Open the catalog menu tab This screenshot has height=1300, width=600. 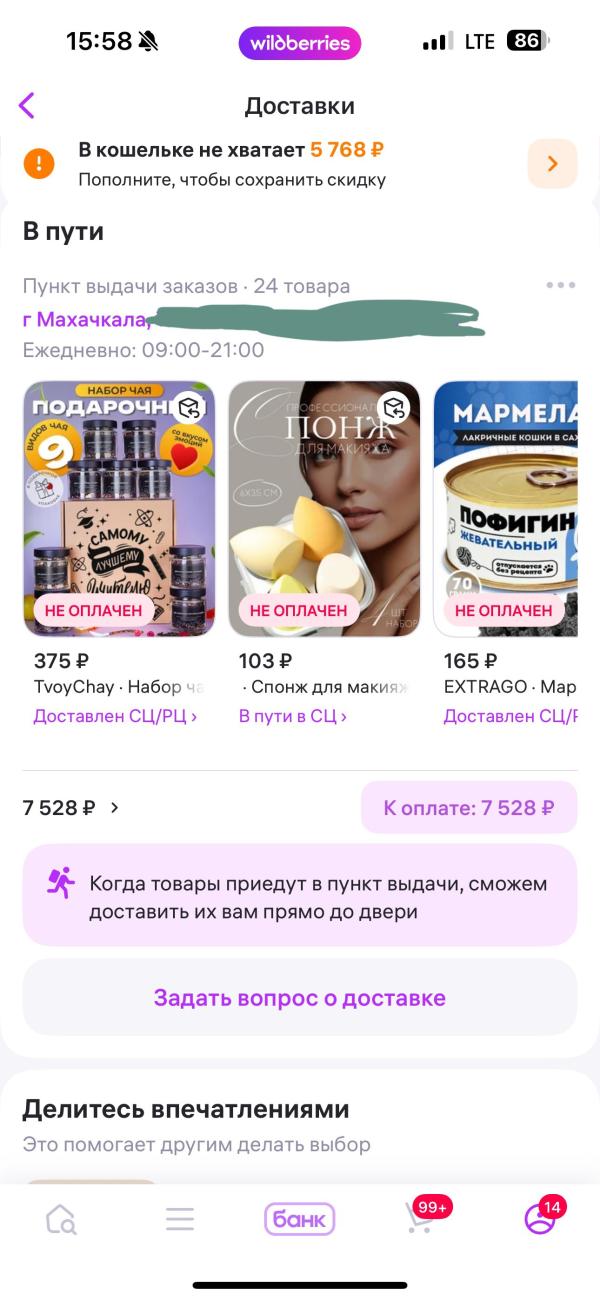point(180,1219)
